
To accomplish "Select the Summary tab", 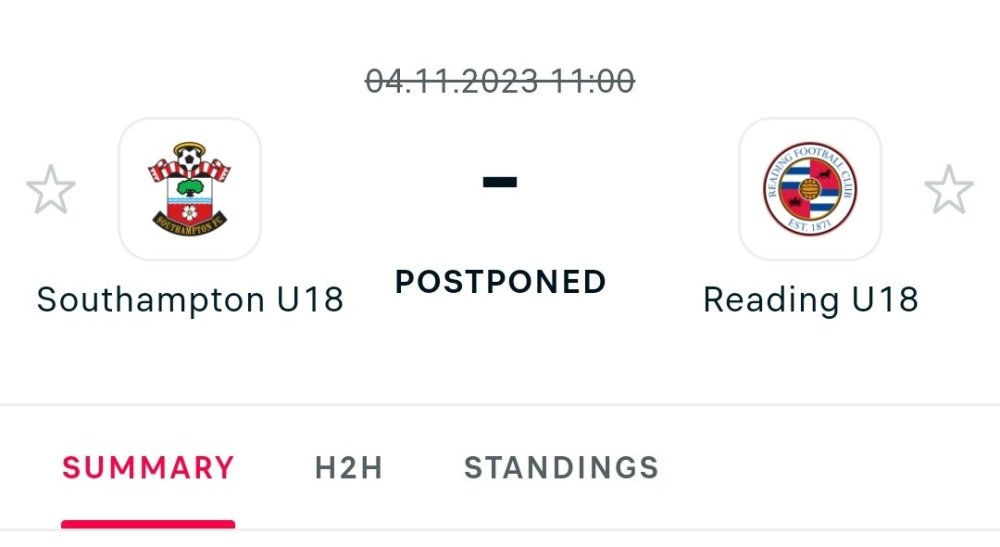I will click(148, 468).
